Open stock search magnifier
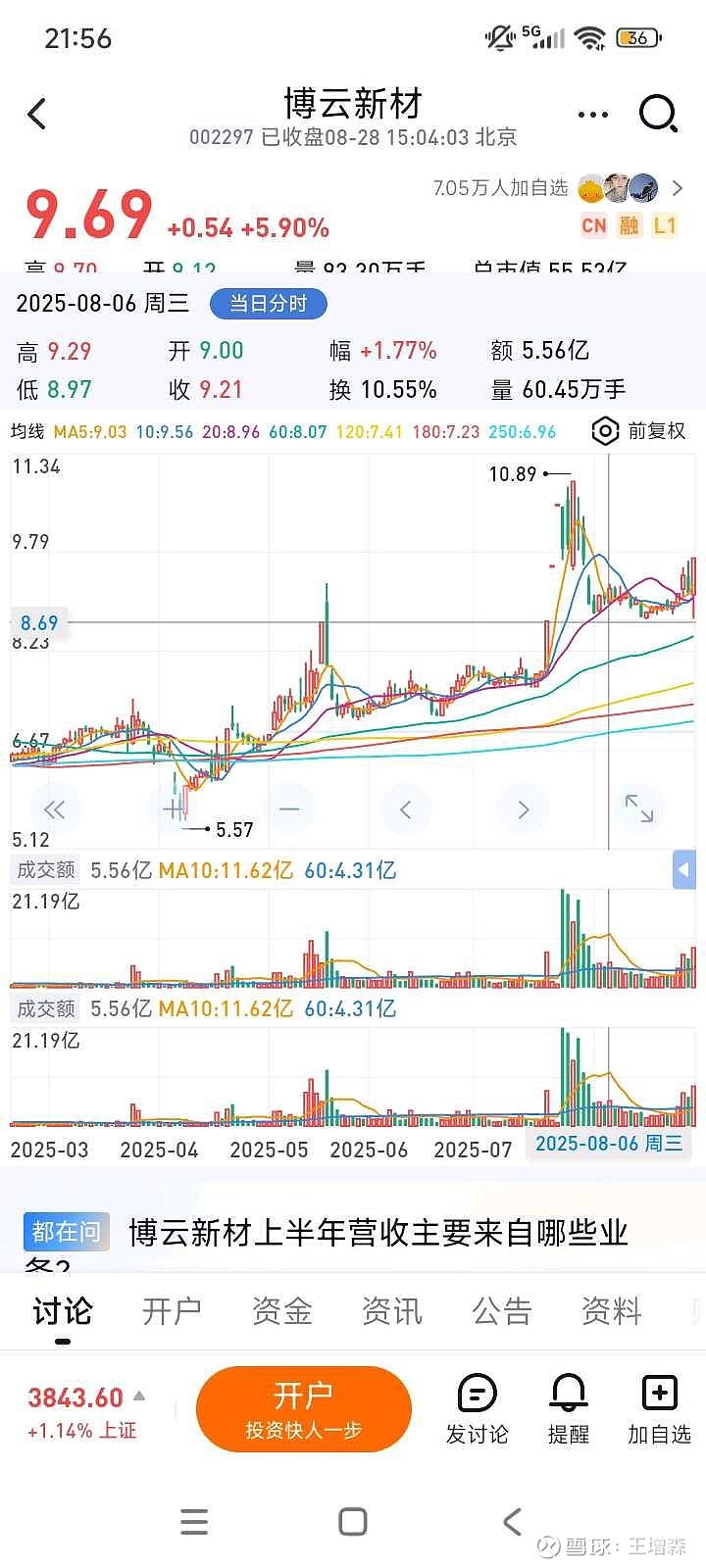Viewport: 706px width, 1568px height. point(658,114)
